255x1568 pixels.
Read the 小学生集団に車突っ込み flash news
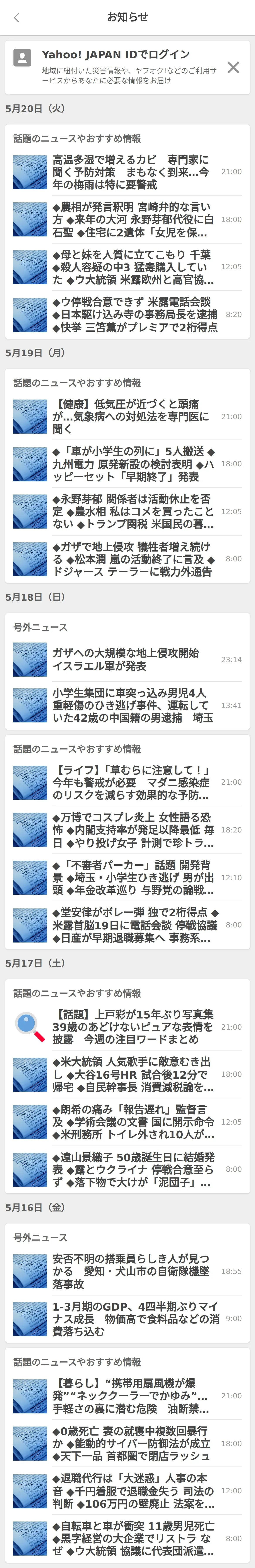(131, 705)
